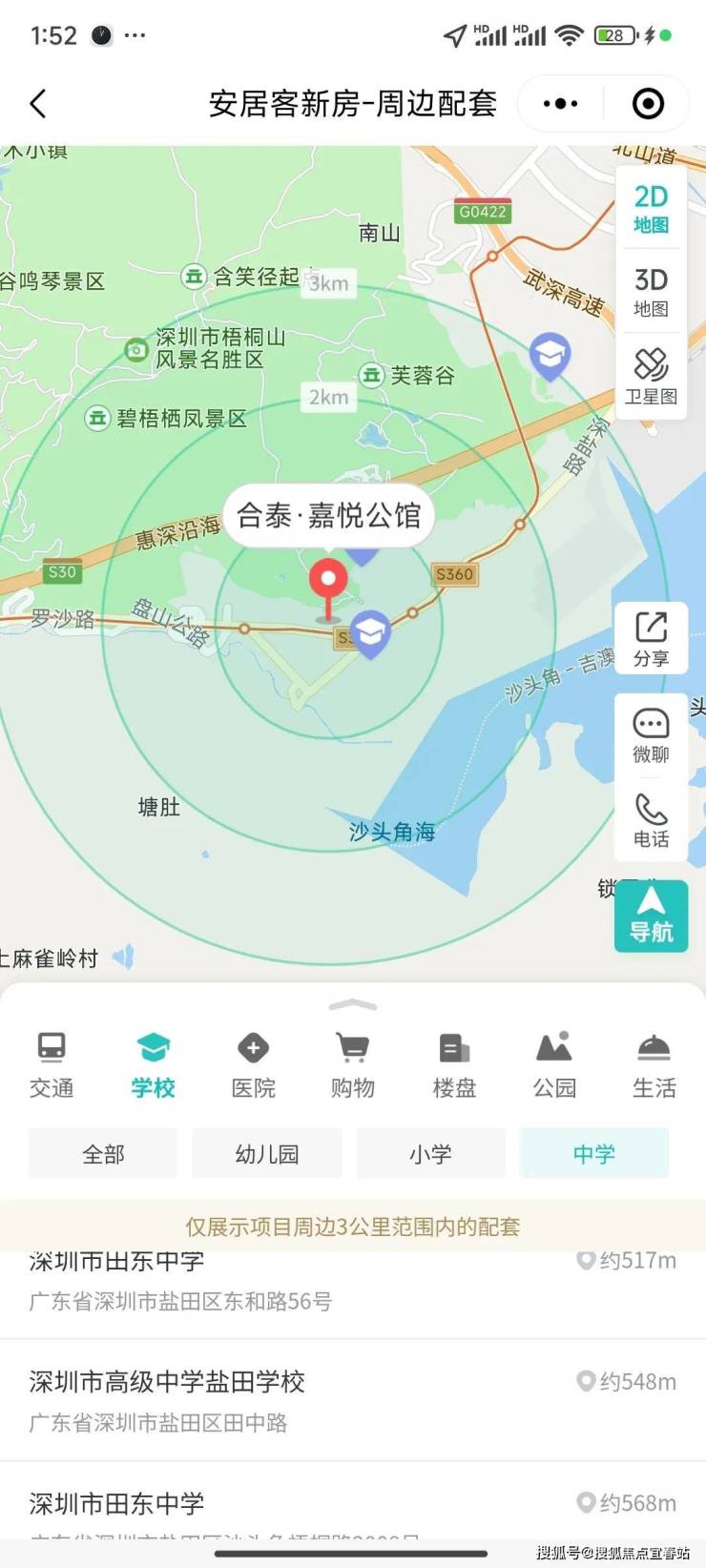Select the 购物 category tab
This screenshot has height=1568, width=706.
pyautogui.click(x=353, y=1064)
